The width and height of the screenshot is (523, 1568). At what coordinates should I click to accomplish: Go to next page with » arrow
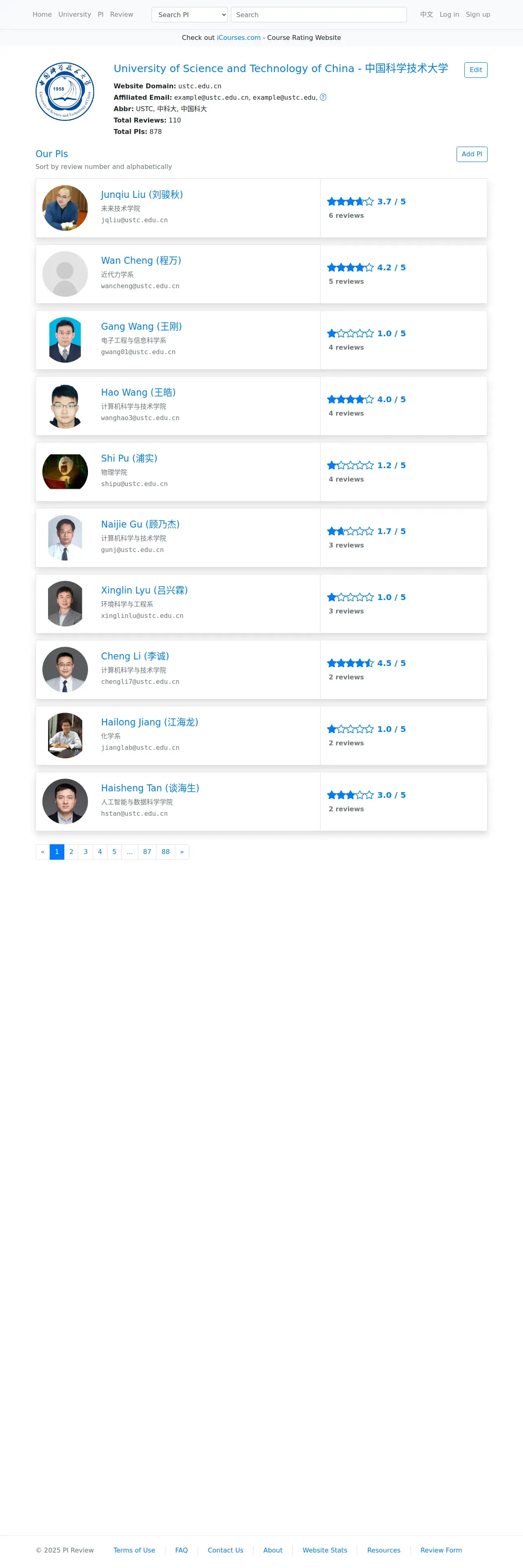(182, 852)
